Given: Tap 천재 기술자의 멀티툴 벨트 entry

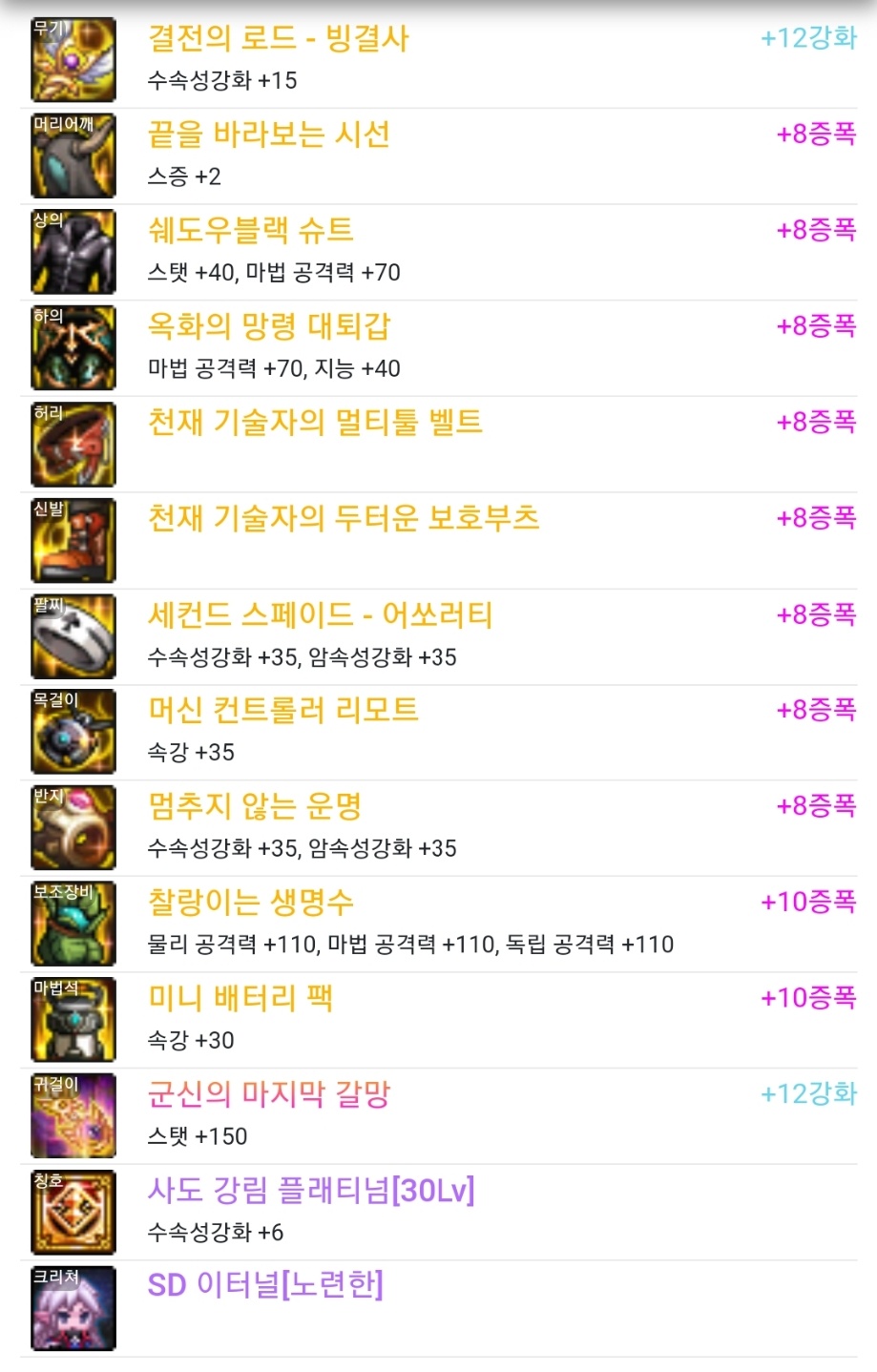Looking at the screenshot, I should tap(314, 423).
